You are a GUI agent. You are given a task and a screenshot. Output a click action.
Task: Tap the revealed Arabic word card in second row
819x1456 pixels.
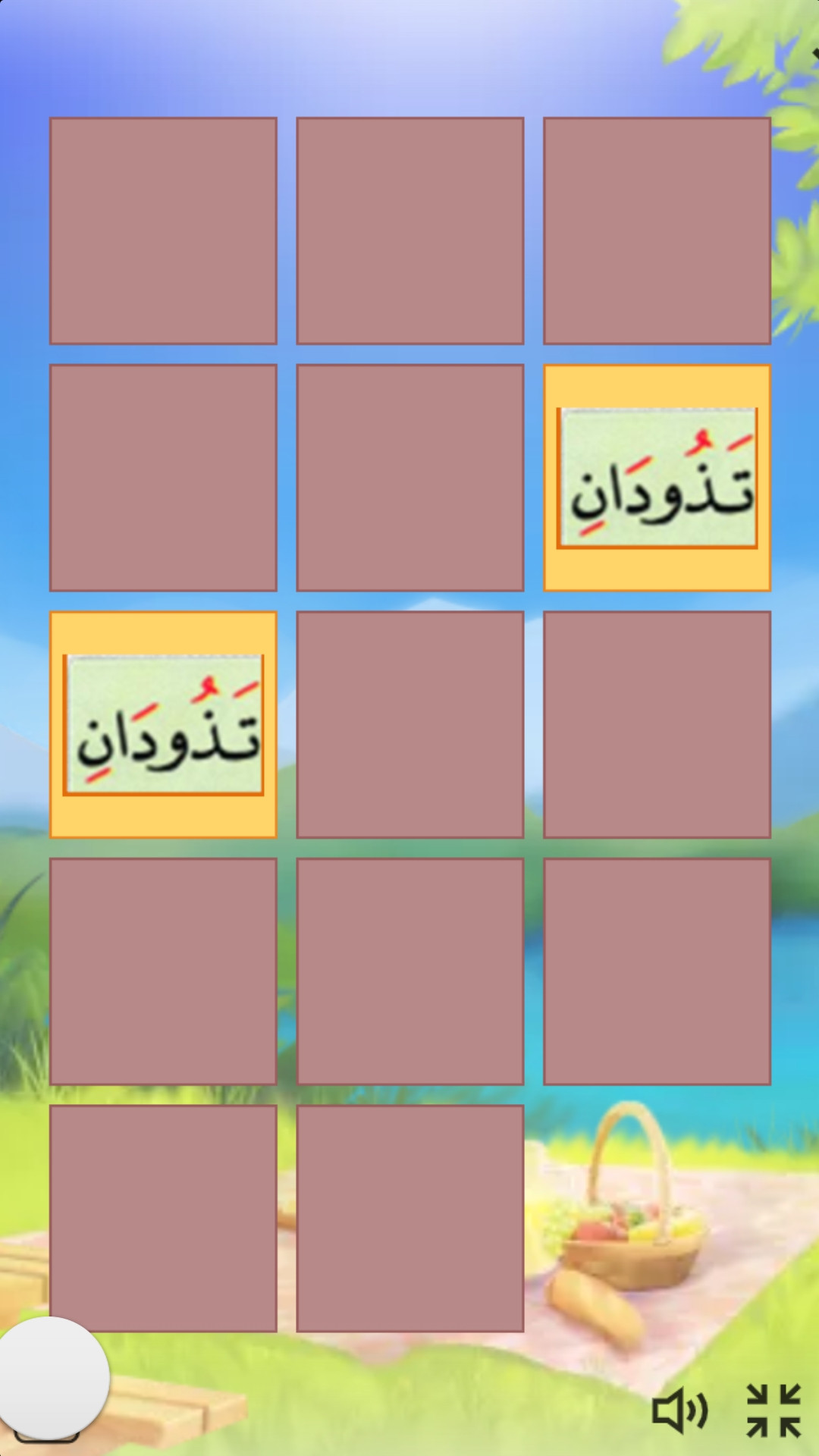tap(657, 478)
